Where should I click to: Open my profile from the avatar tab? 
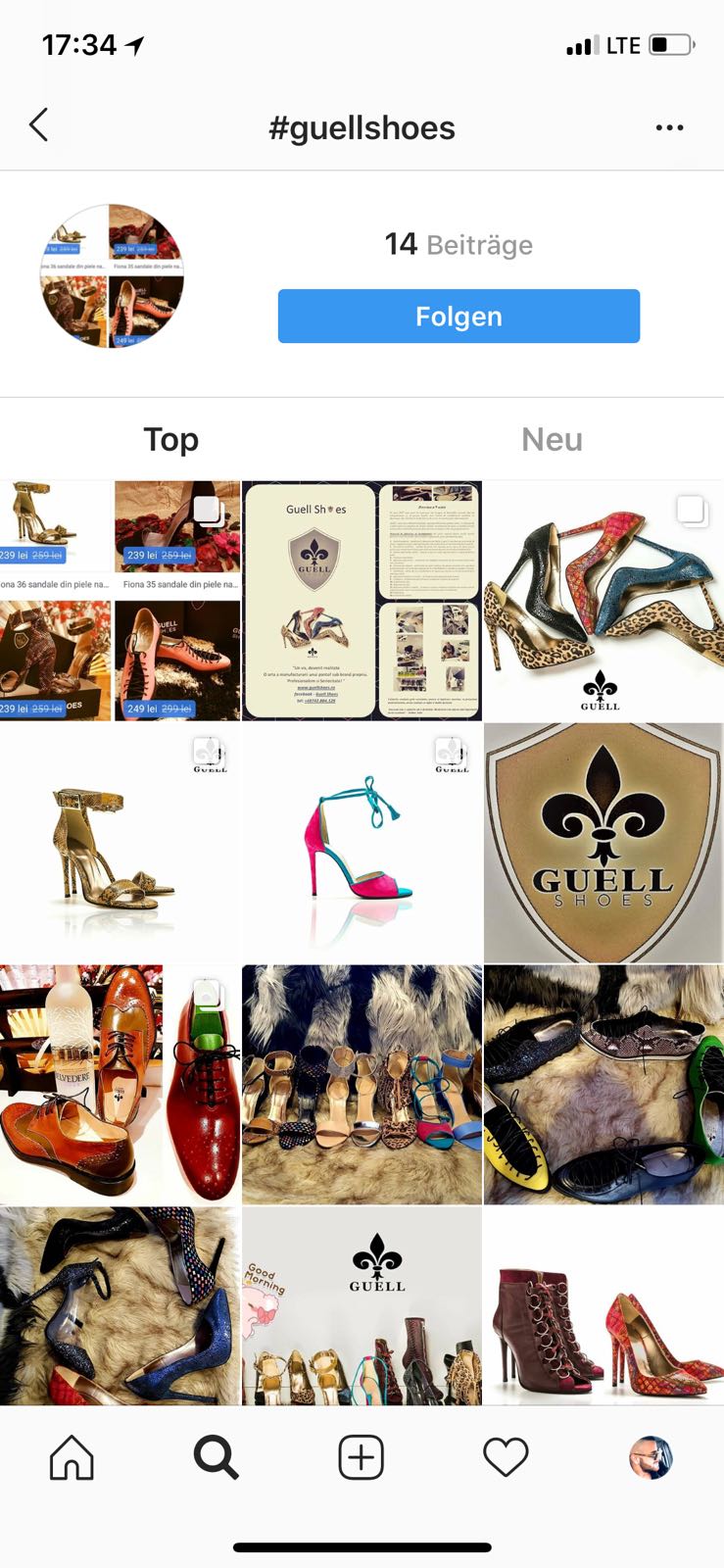[x=651, y=1457]
